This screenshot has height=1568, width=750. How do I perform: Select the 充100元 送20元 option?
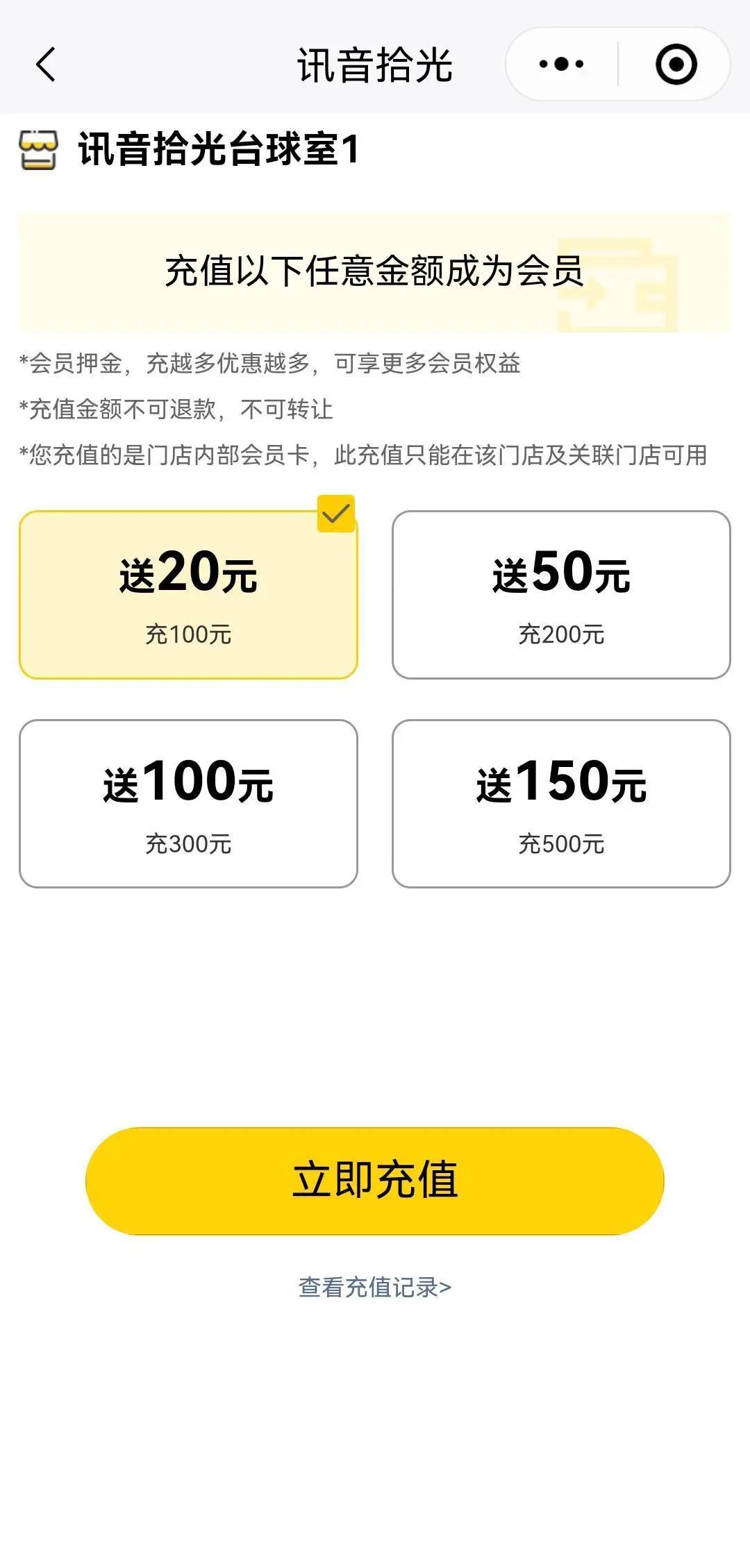(188, 595)
